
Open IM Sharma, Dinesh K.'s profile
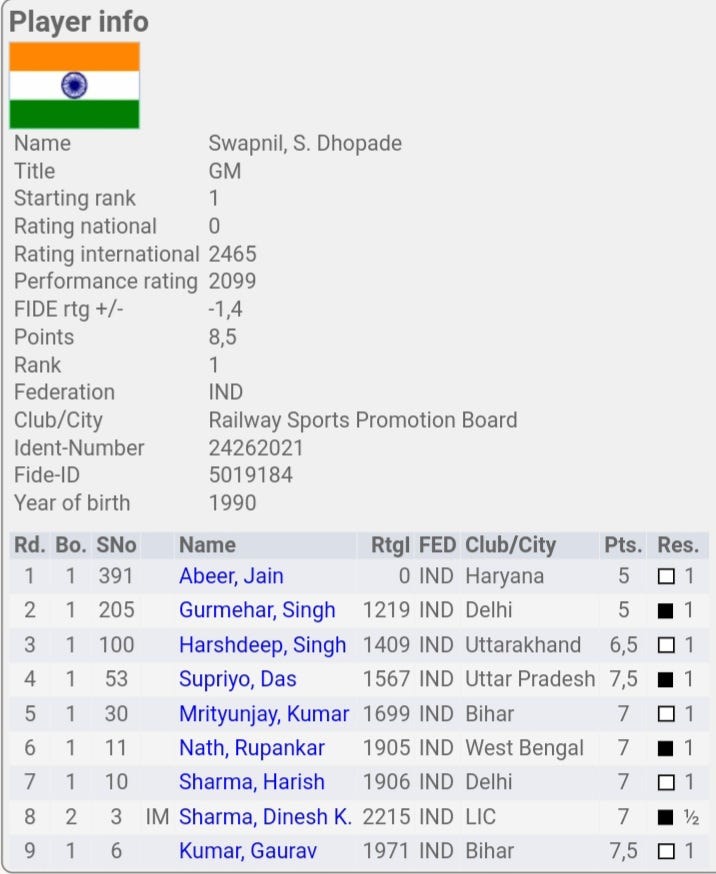pos(265,817)
